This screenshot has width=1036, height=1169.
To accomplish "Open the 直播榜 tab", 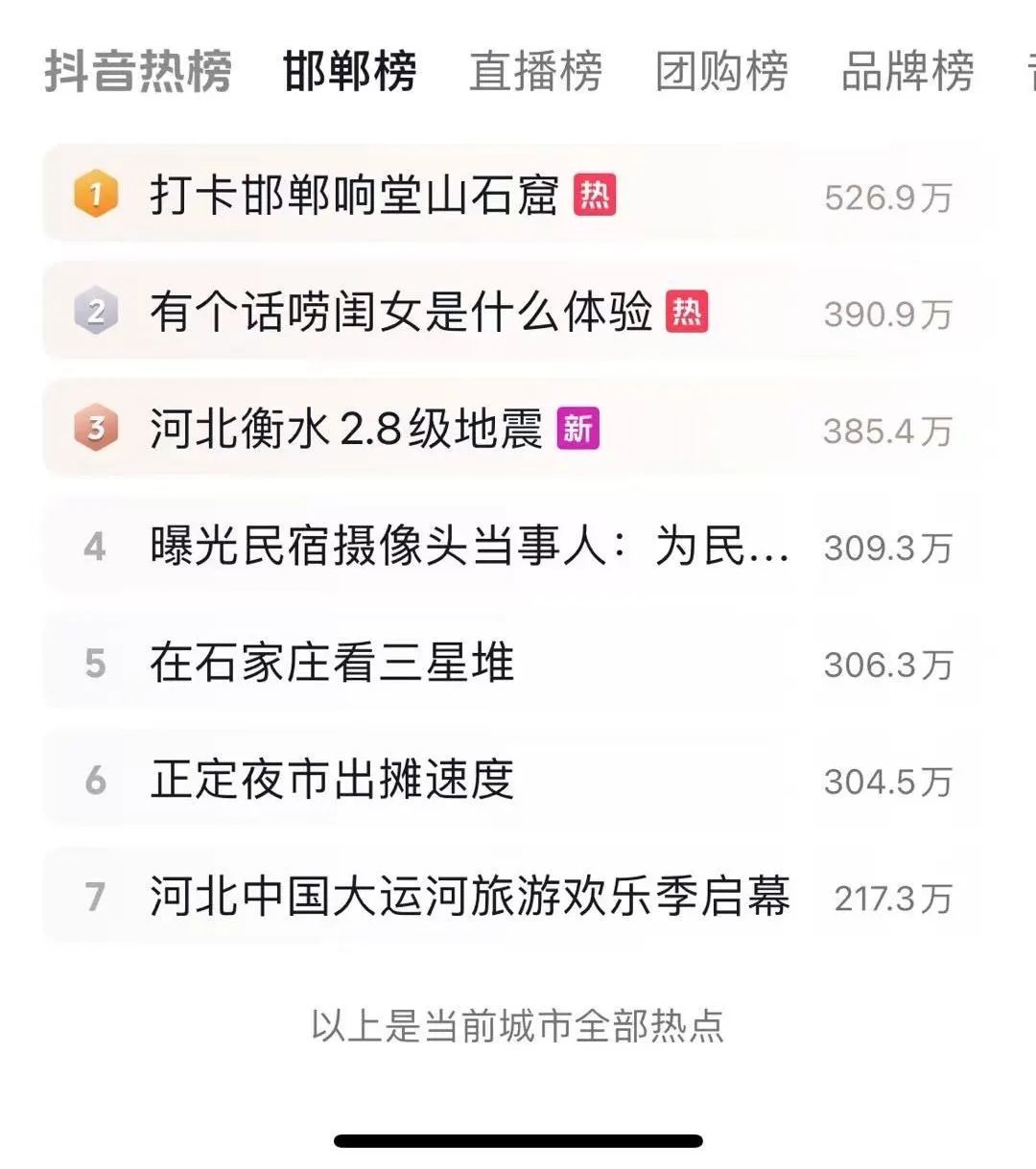I will pyautogui.click(x=535, y=72).
